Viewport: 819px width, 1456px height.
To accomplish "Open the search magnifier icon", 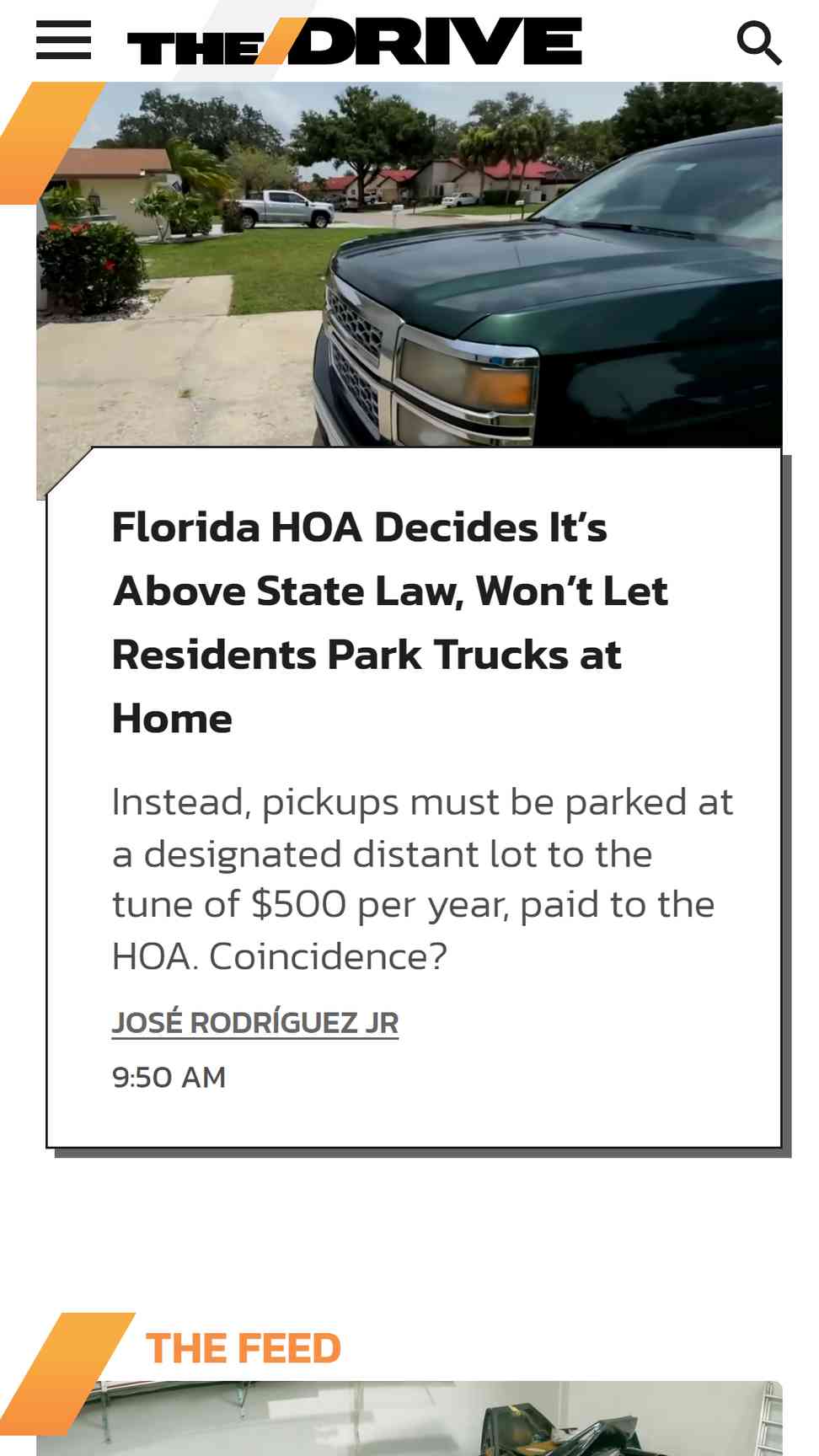I will [x=758, y=43].
